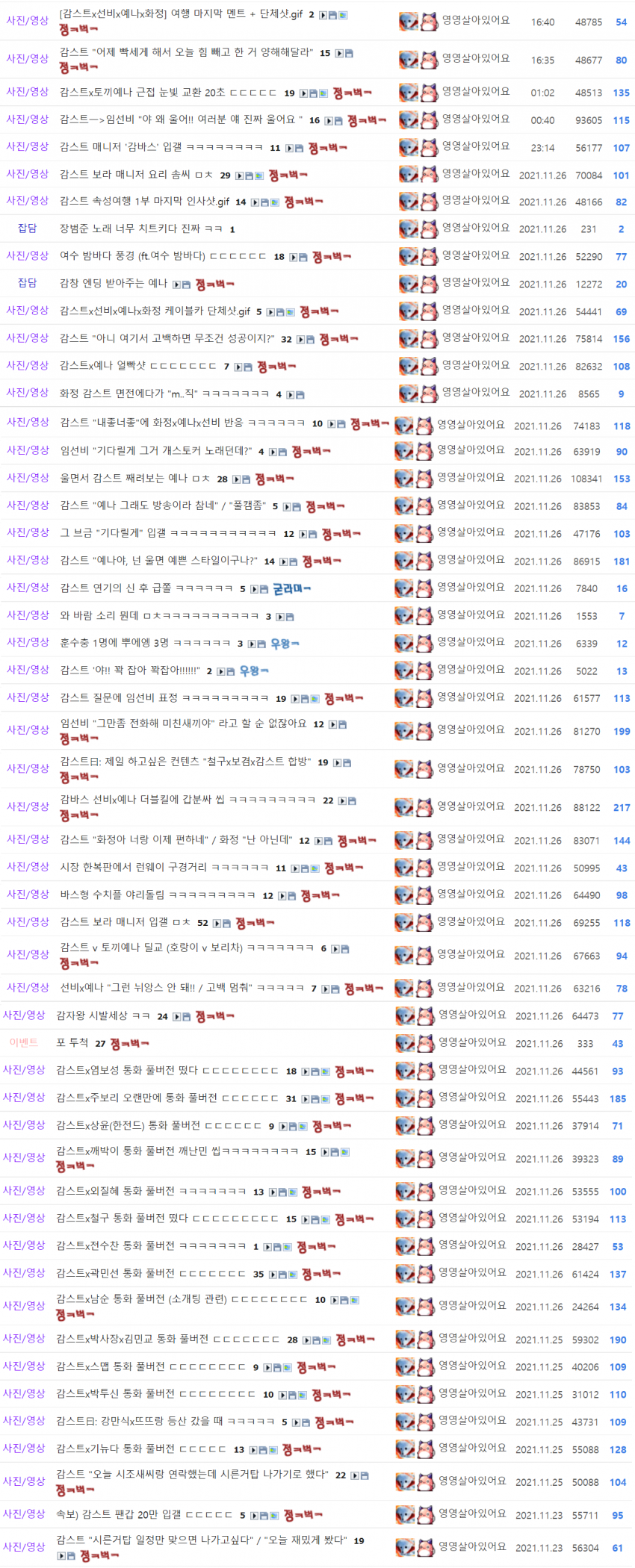Open the event post '포 투척'

pos(72,1043)
